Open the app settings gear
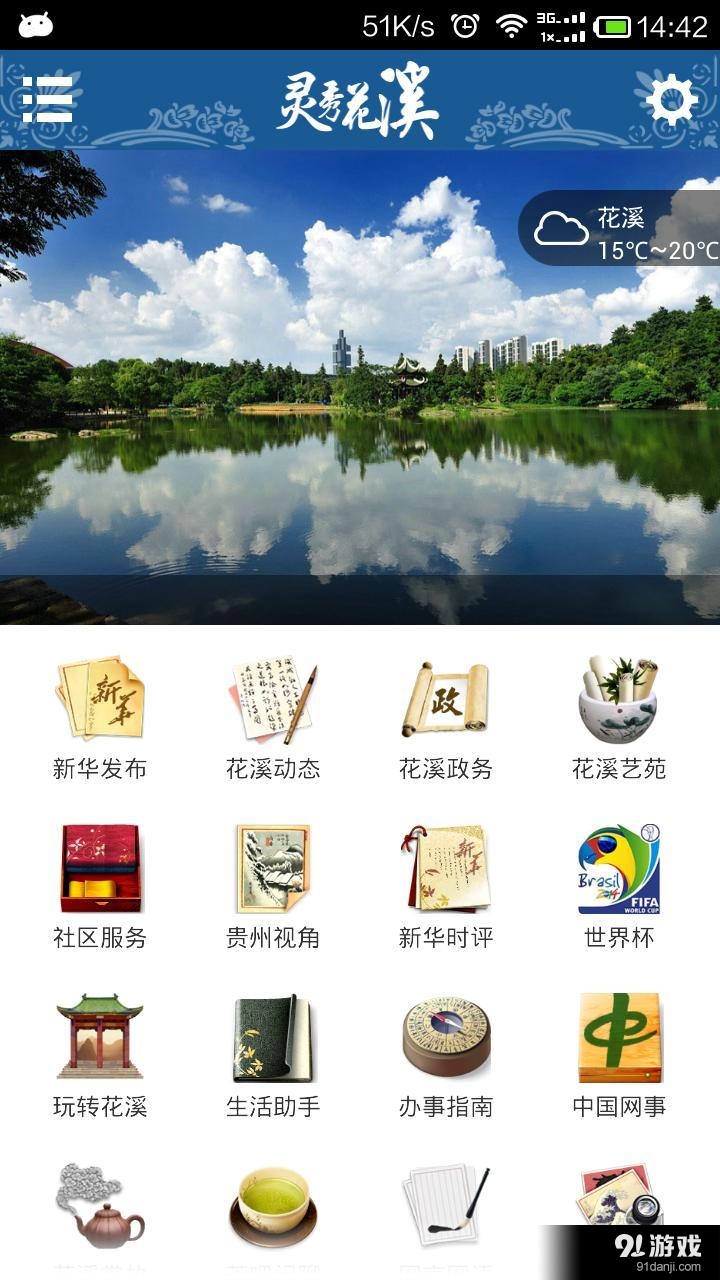This screenshot has width=720, height=1280. pyautogui.click(x=674, y=97)
